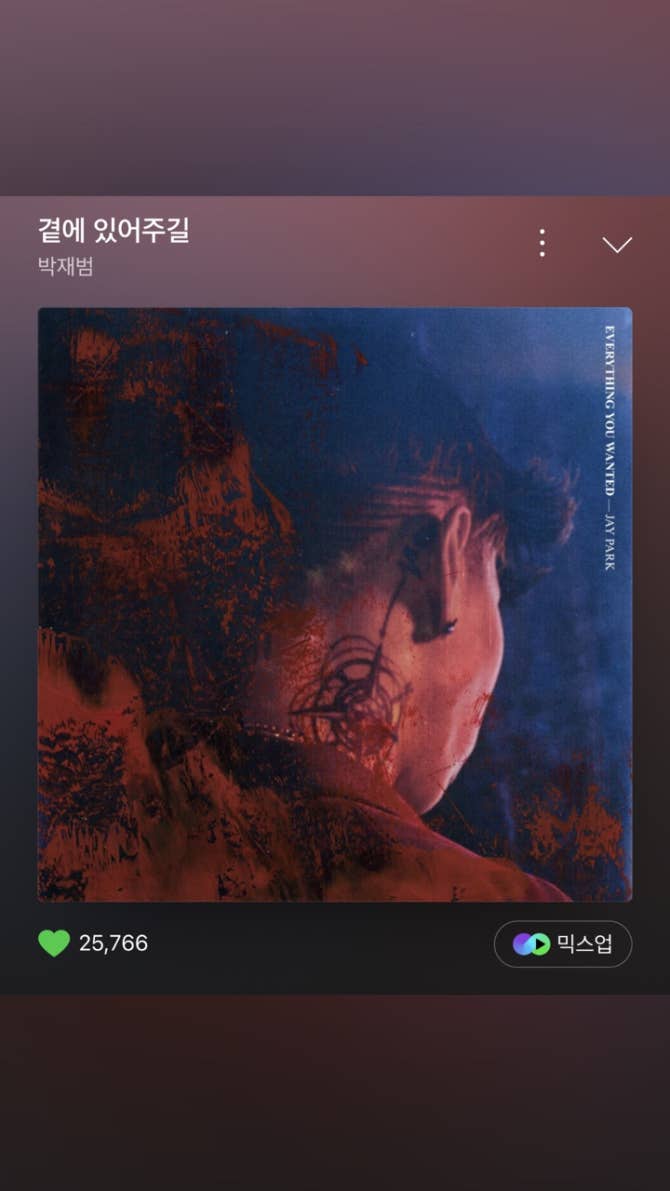Start a 믹스업 mix from this song

click(563, 944)
